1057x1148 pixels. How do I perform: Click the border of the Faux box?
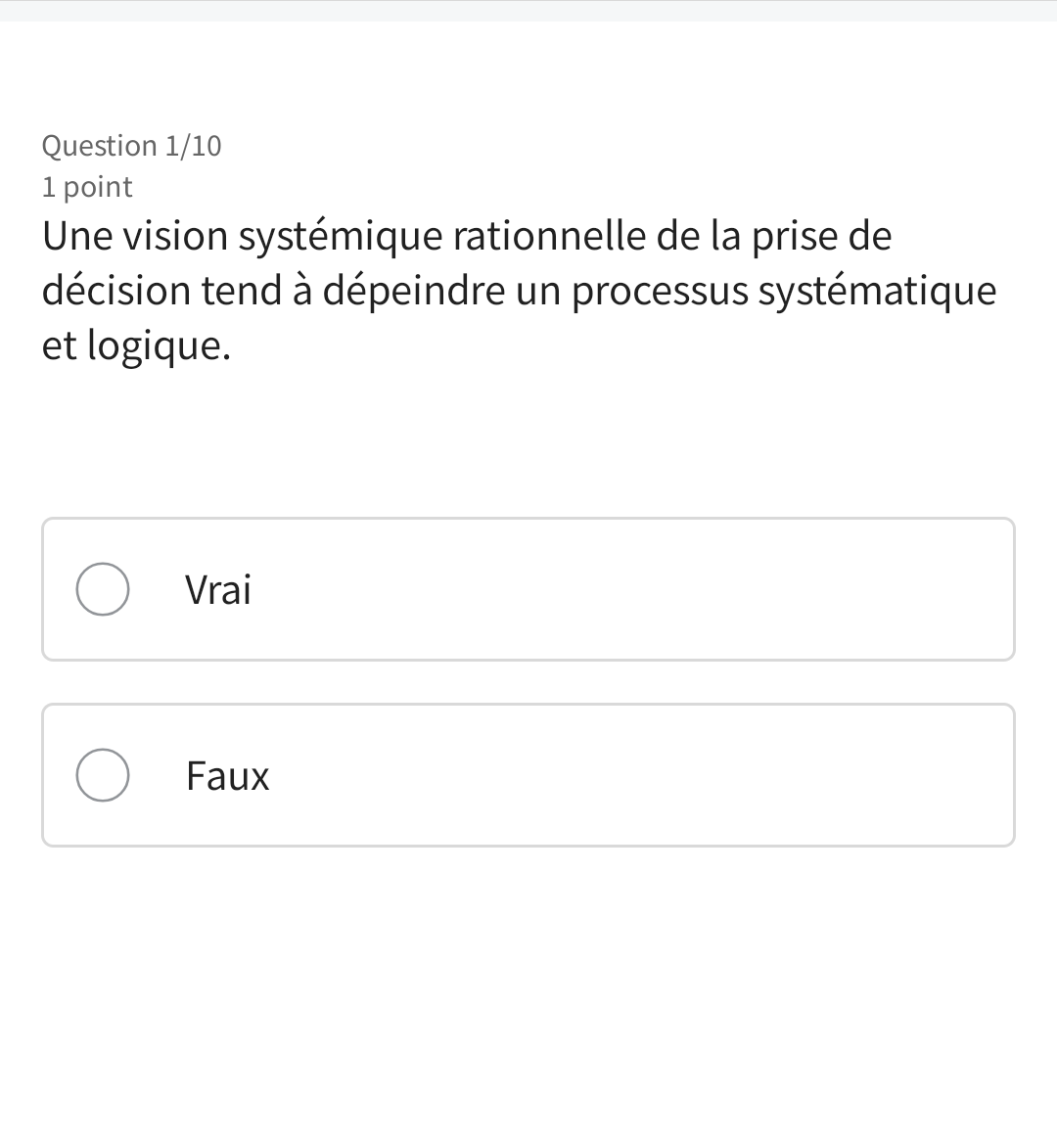point(528,707)
